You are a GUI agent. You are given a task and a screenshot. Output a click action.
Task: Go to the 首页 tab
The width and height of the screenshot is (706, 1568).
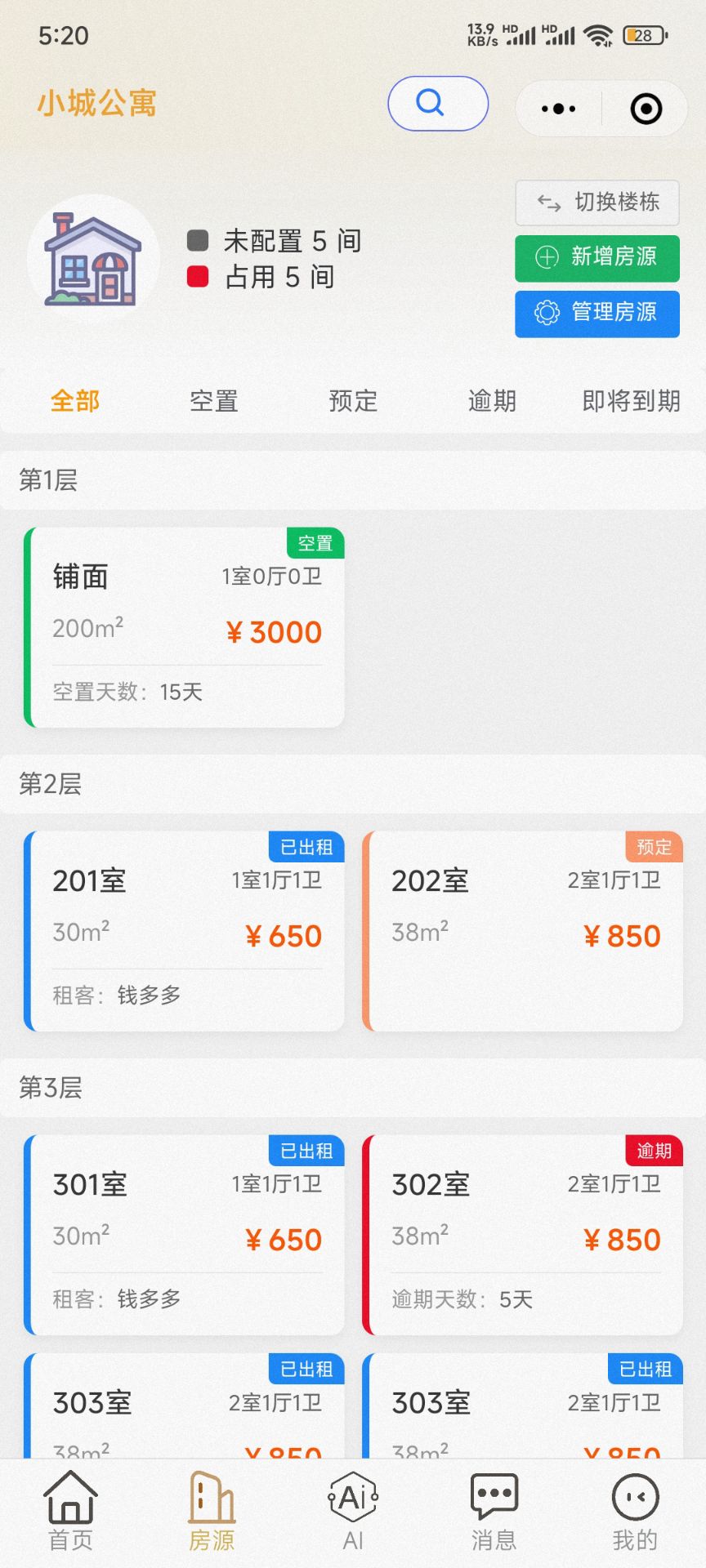[x=70, y=1512]
